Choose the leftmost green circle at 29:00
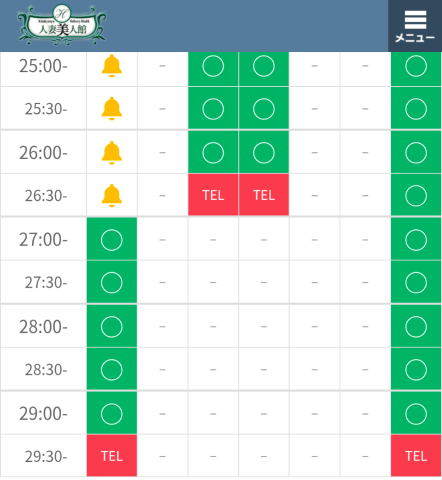The height and width of the screenshot is (480, 442). (x=112, y=414)
